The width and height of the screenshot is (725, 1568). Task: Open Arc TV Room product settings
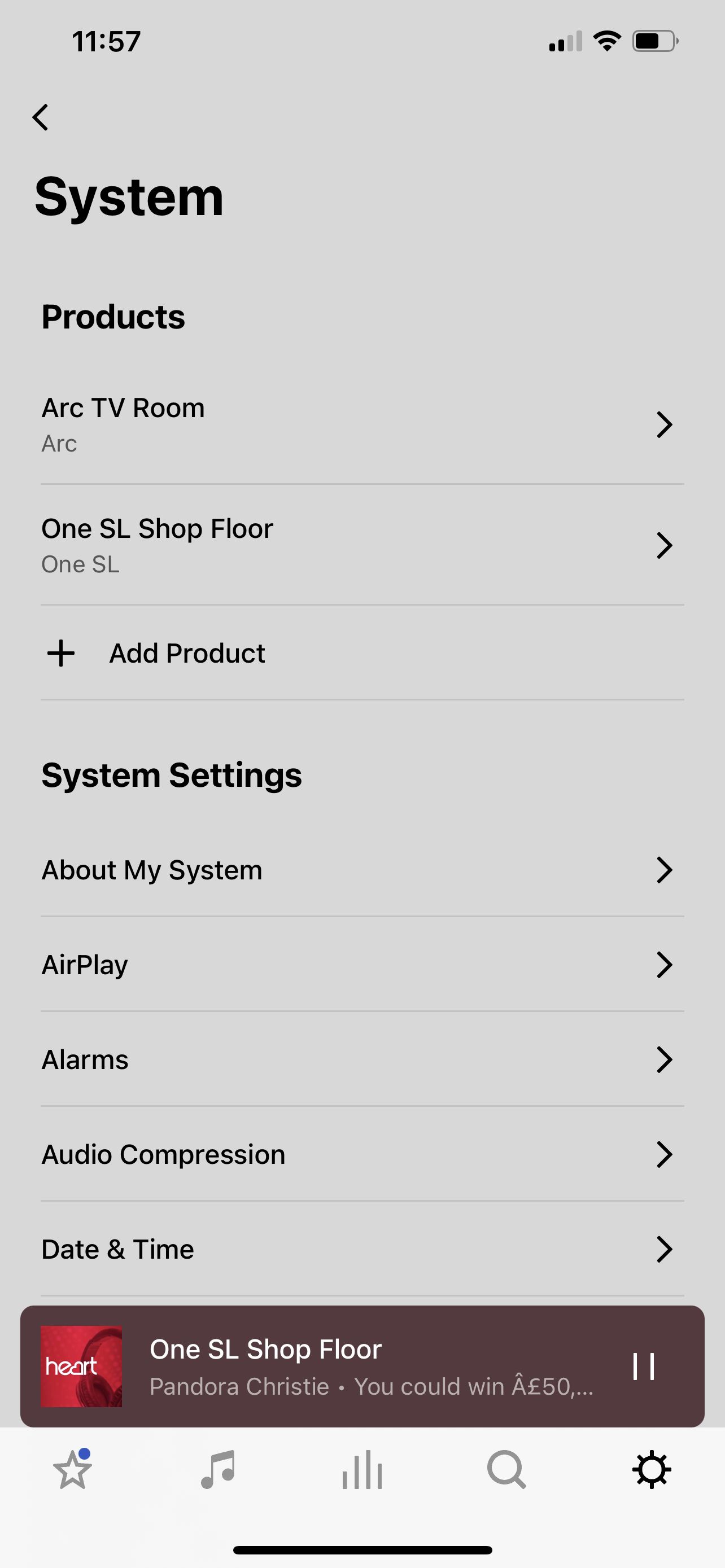click(x=362, y=424)
